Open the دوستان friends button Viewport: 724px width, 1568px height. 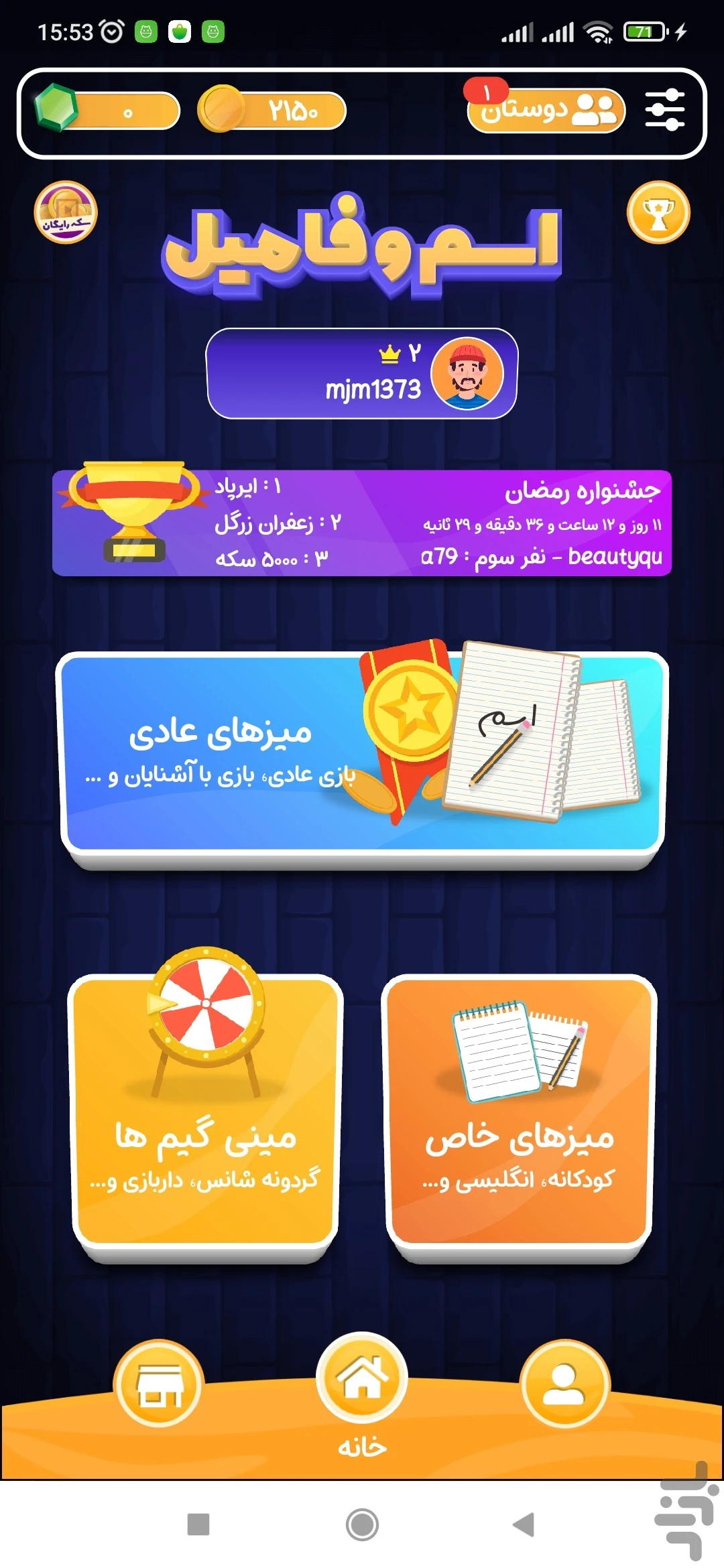click(x=546, y=111)
